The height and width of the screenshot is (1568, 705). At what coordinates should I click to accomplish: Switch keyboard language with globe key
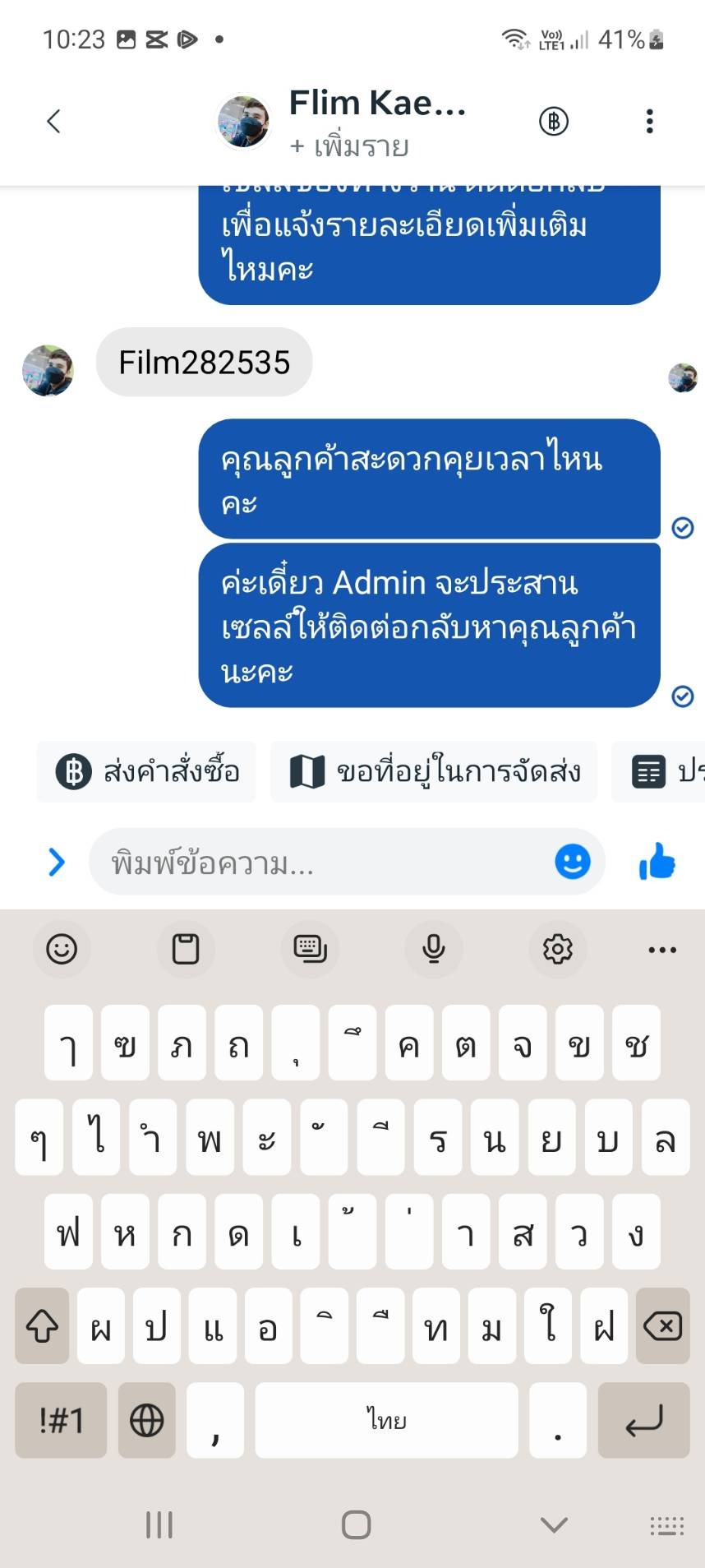pyautogui.click(x=146, y=1420)
